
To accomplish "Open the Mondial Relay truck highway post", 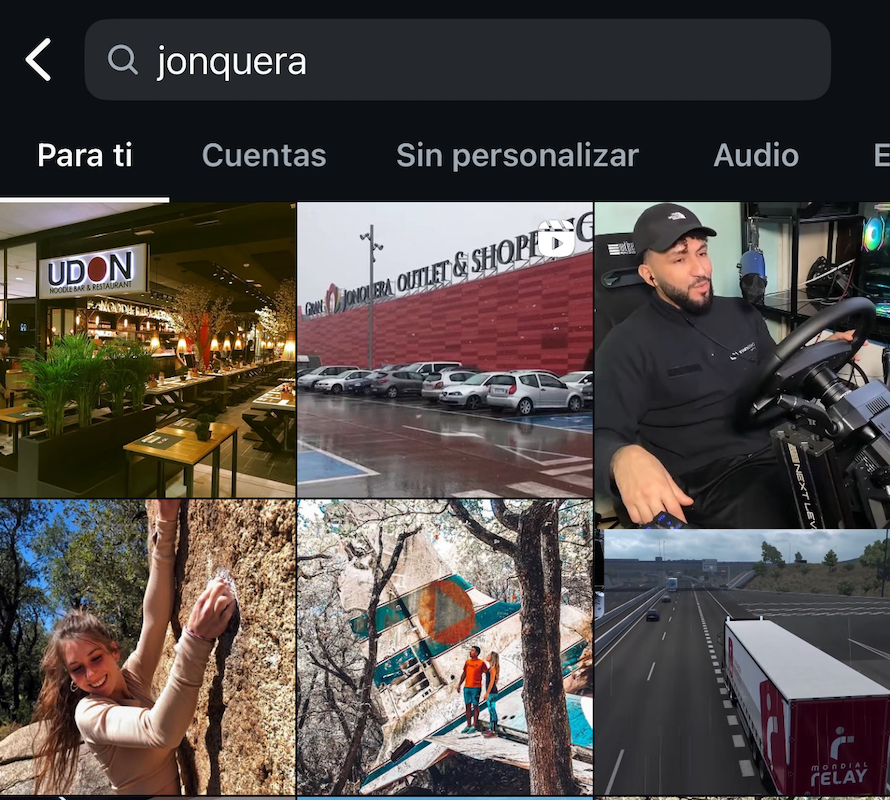I will tap(742, 664).
